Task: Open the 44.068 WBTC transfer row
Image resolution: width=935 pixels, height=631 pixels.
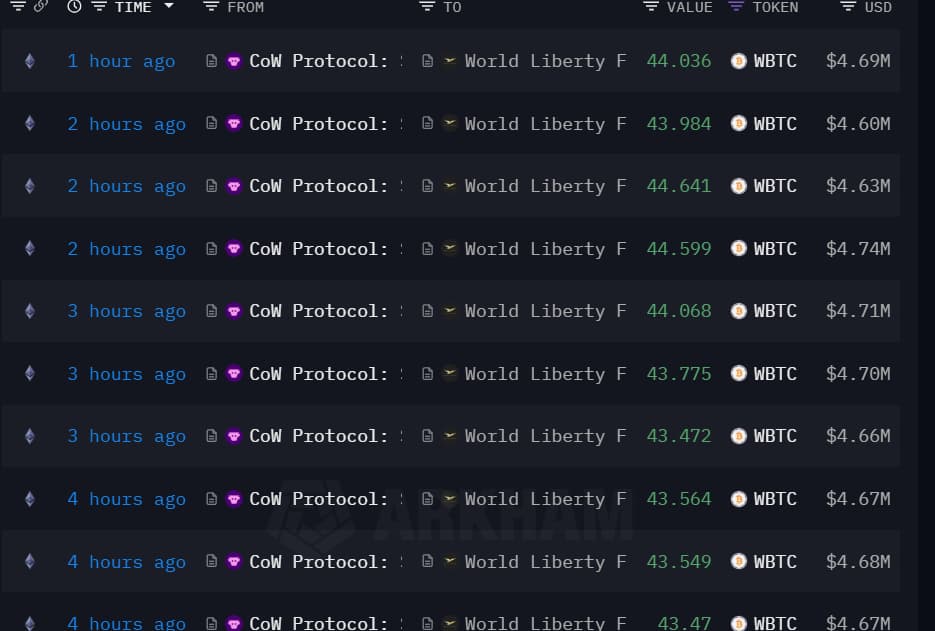Action: click(679, 311)
